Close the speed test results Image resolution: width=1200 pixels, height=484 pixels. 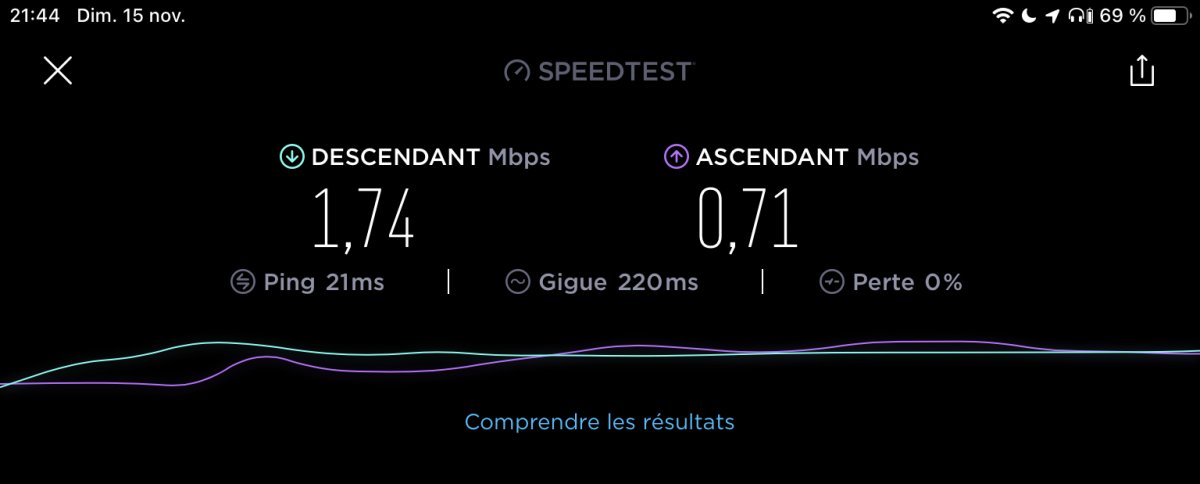click(x=58, y=71)
